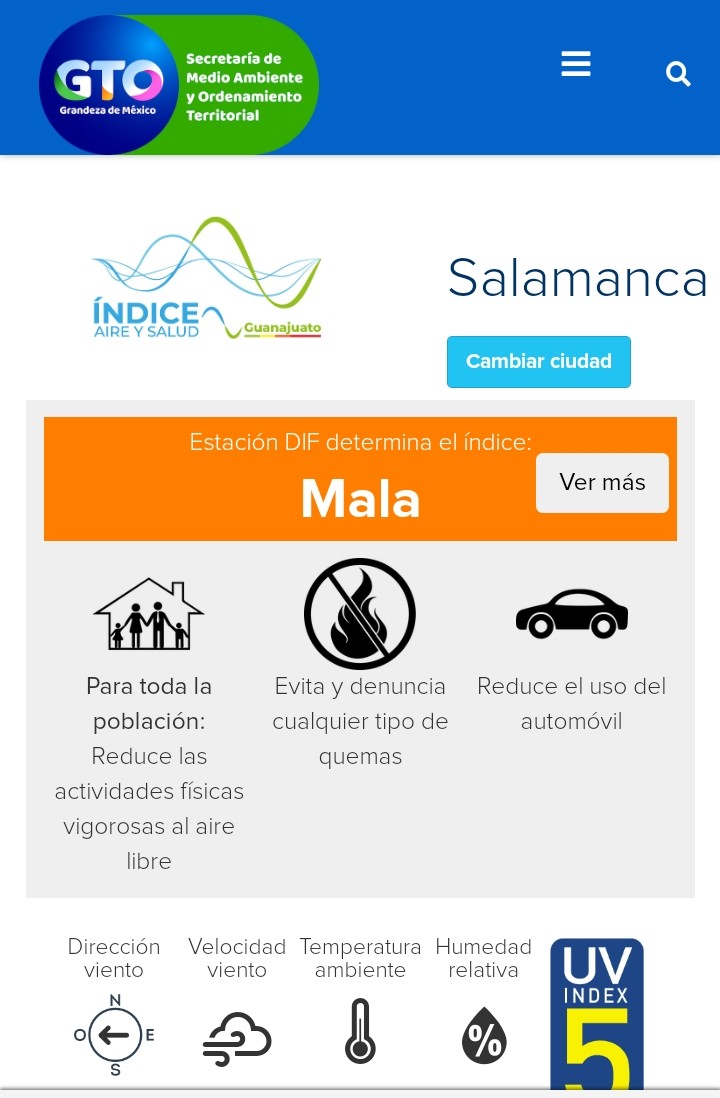Image resolution: width=720 pixels, height=1098 pixels.
Task: Open the search icon in header
Action: [x=678, y=74]
